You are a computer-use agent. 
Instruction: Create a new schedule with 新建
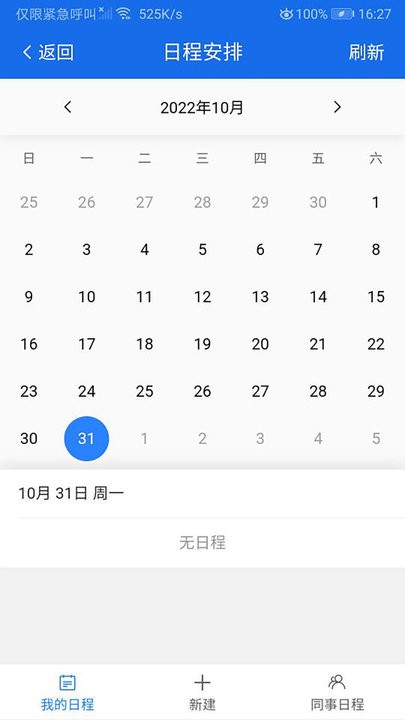click(202, 692)
